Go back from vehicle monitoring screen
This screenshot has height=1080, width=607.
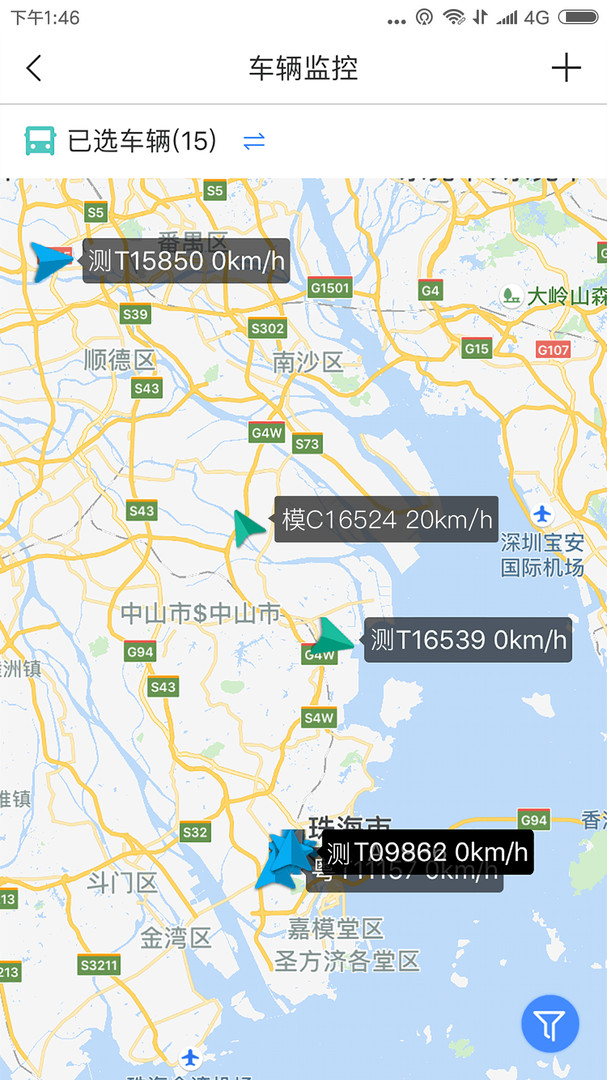(34, 68)
